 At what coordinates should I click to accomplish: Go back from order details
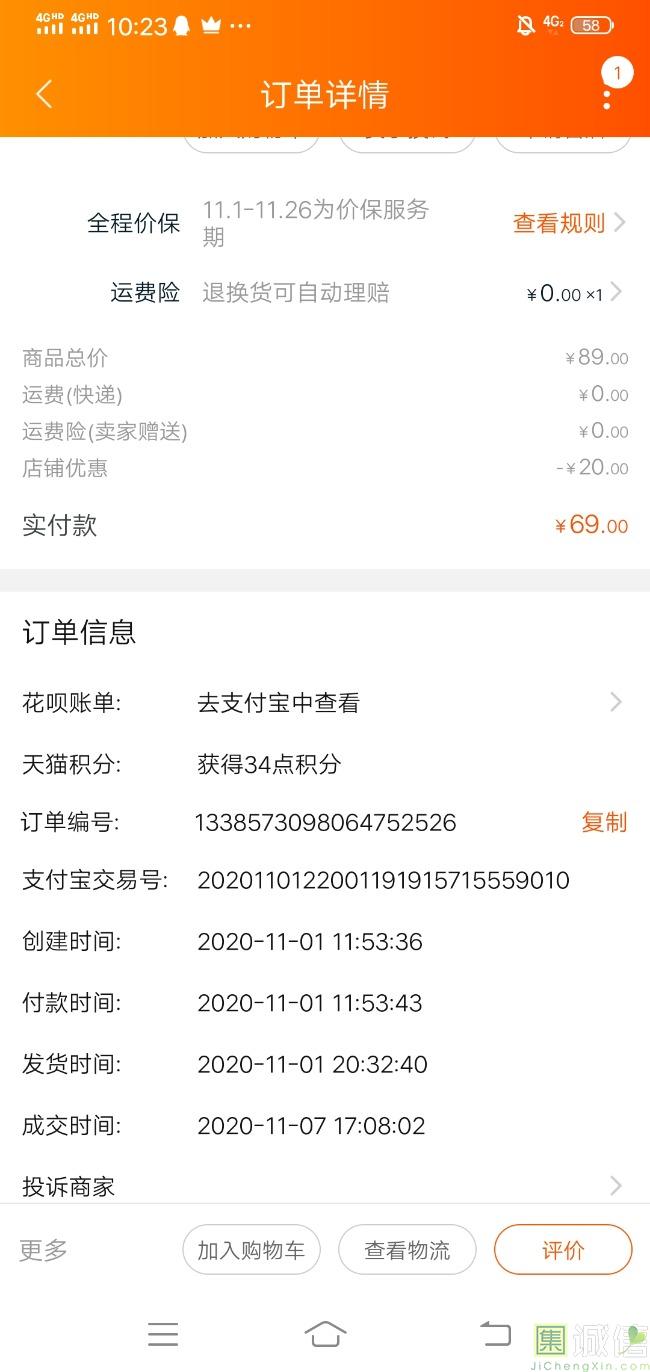point(44,94)
